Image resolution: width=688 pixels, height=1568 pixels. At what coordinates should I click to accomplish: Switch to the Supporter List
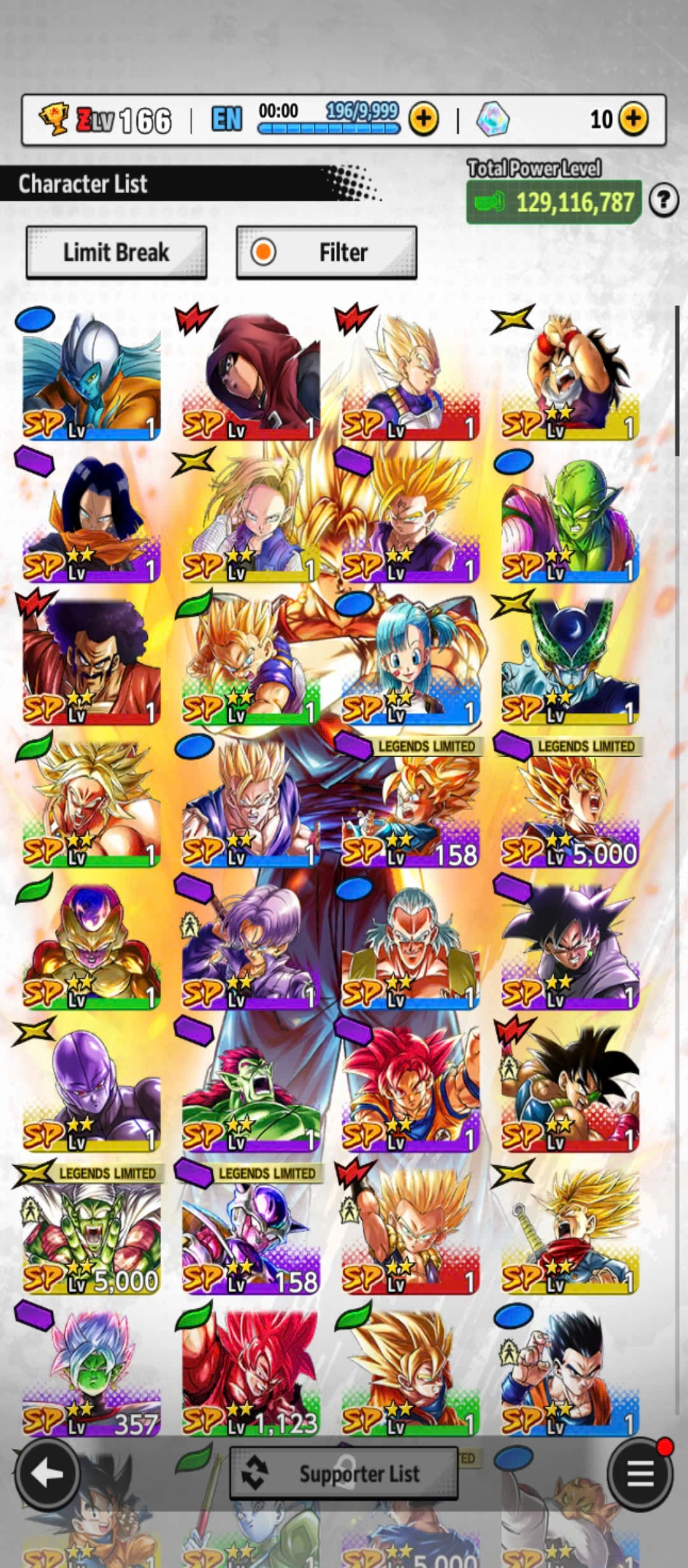344,1473
